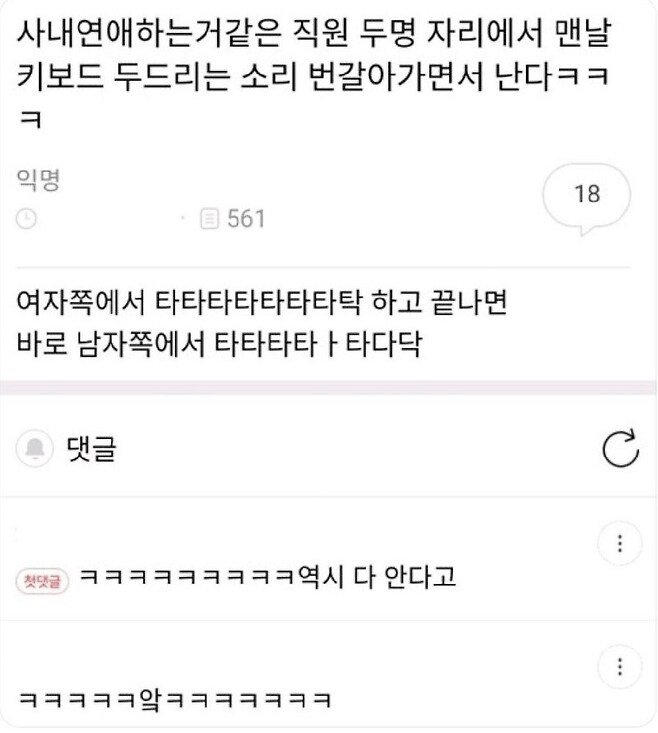Open the comment bubble showing 18
The height and width of the screenshot is (733, 658).
pos(587,195)
